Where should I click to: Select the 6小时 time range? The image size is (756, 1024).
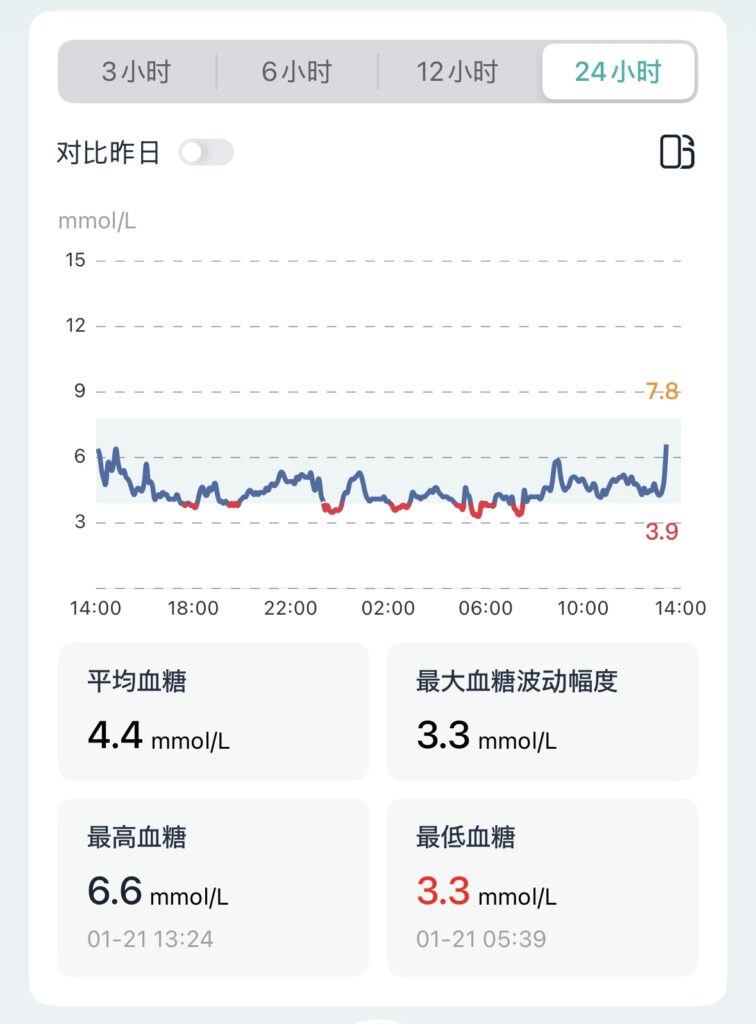point(297,72)
